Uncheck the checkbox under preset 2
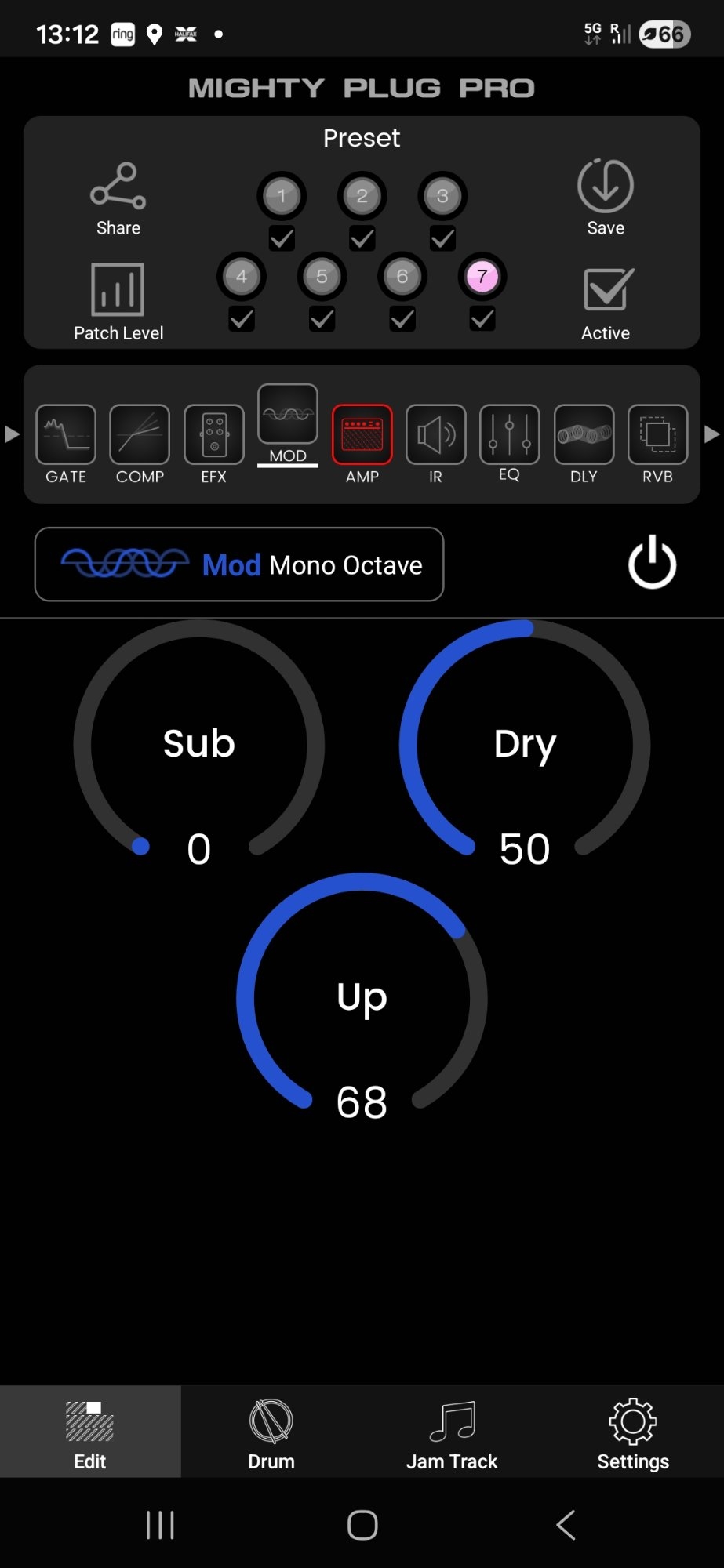 (362, 238)
